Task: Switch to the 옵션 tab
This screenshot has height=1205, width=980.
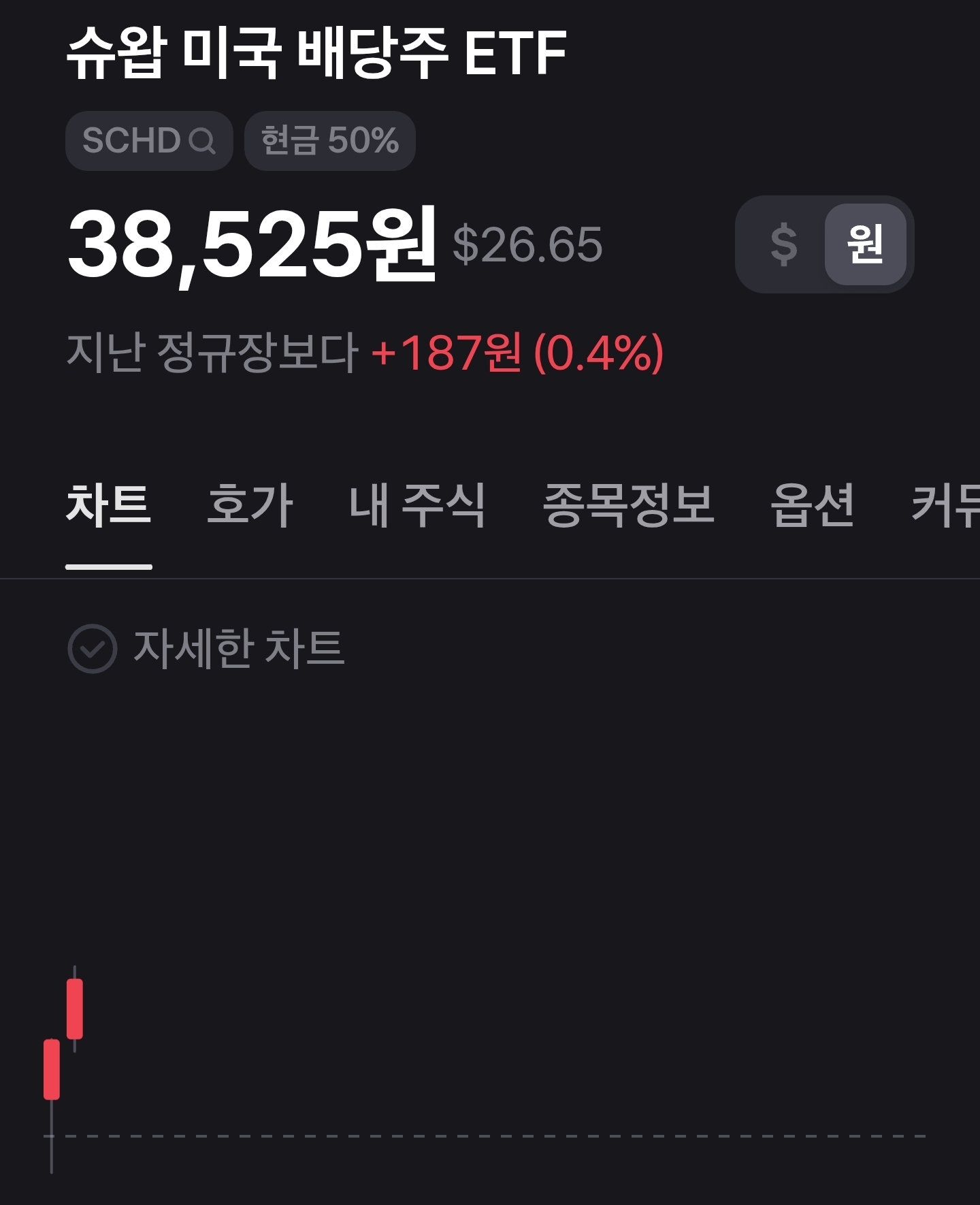Action: click(x=812, y=505)
